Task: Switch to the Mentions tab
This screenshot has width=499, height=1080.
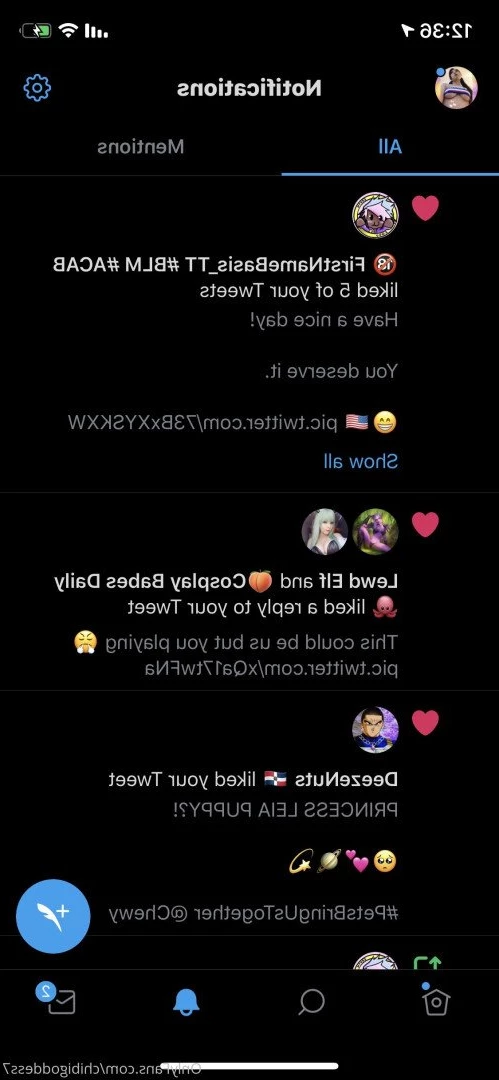Action: pyautogui.click(x=141, y=147)
